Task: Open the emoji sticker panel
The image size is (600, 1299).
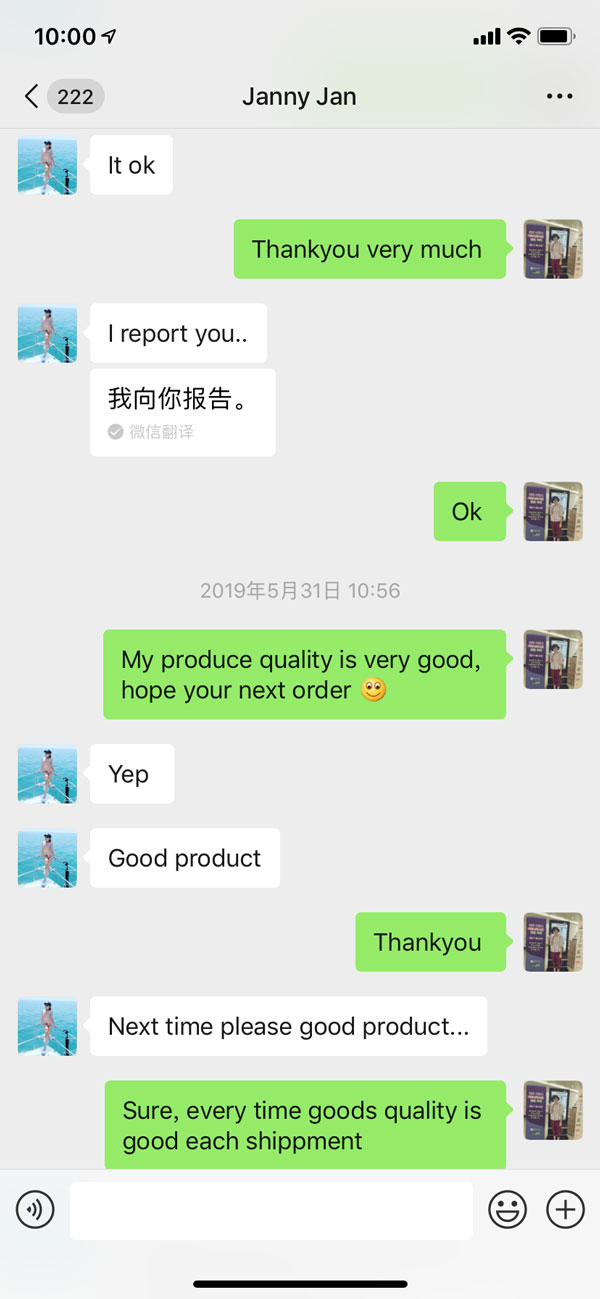Action: tap(507, 1210)
